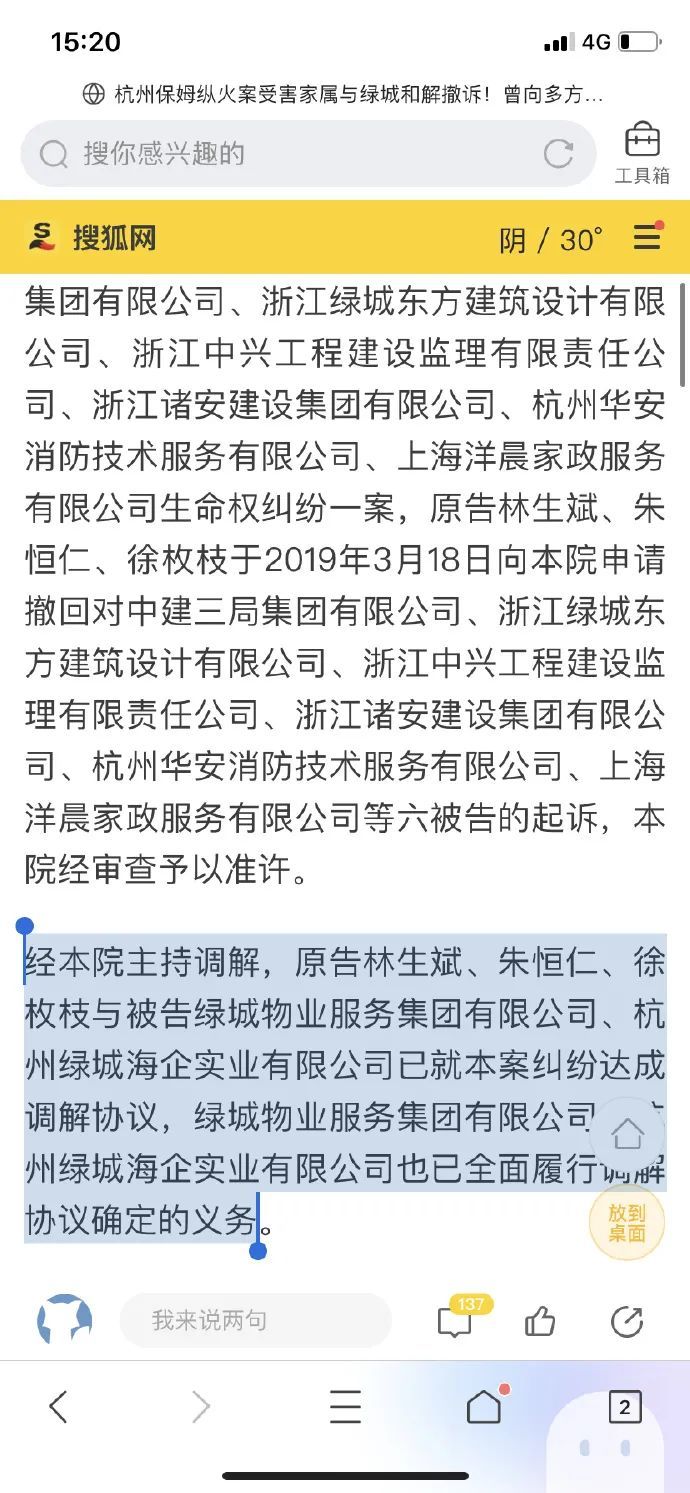Like this article with thumbs up
Viewport: 690px width, 1493px height.
(540, 1322)
